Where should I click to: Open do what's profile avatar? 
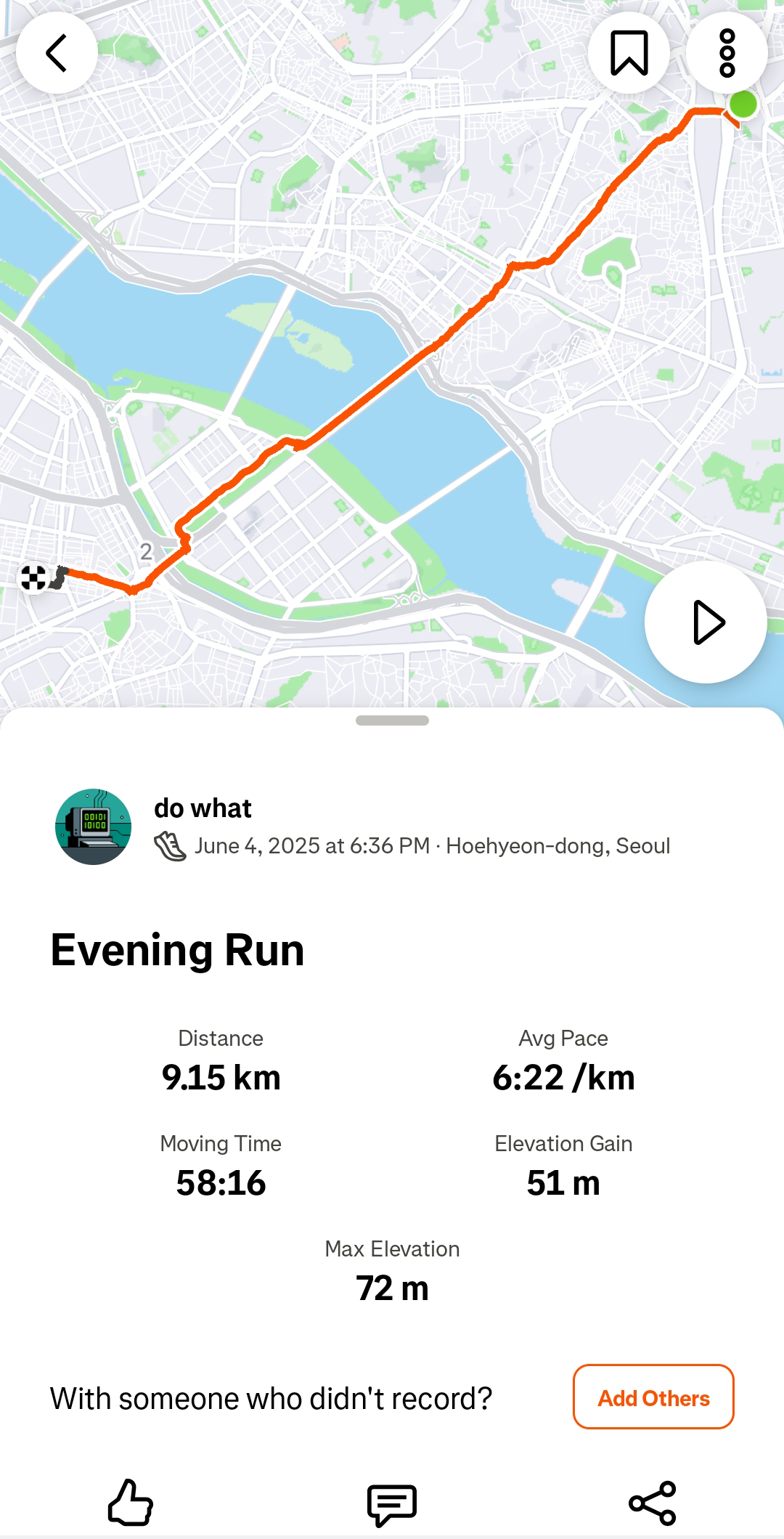pos(94,827)
